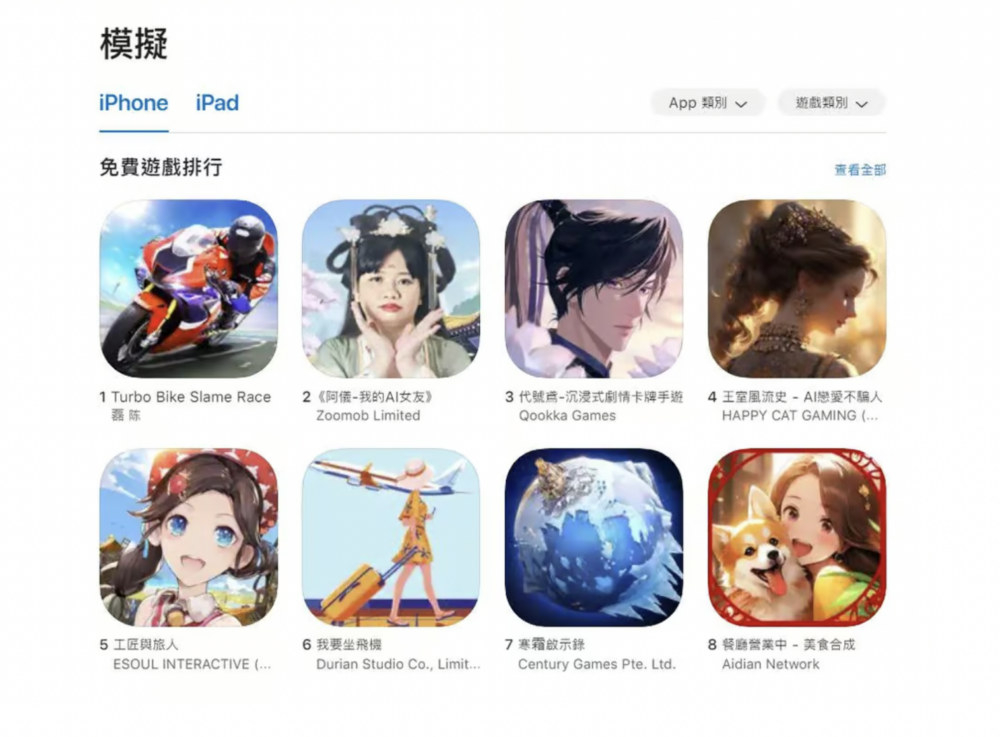Screen dimensions: 1000x737
Task: Open 工匠與旅人 by ESOUL INTERACTIVE
Action: tap(189, 537)
